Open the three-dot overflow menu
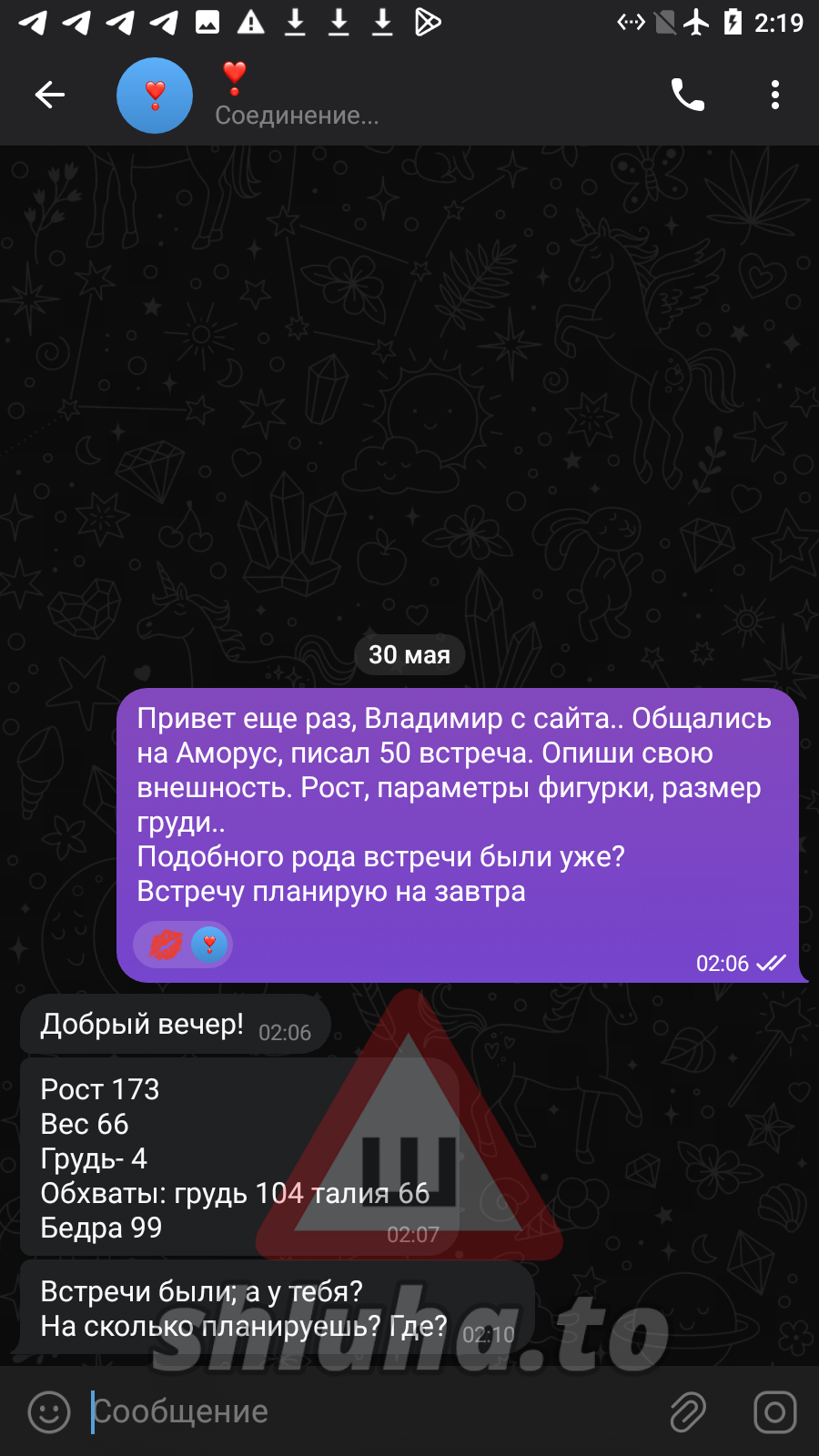Screen dimensions: 819x1456 (775, 95)
